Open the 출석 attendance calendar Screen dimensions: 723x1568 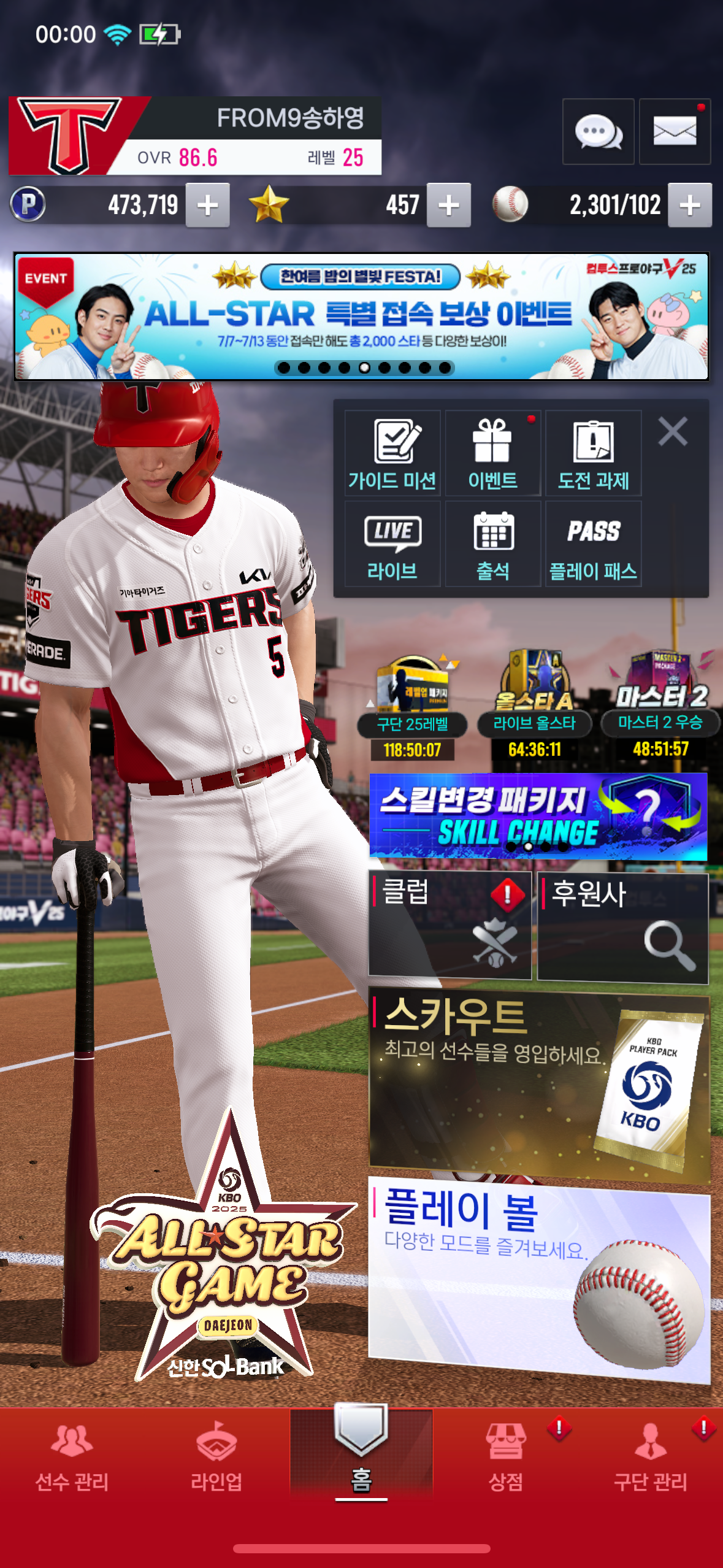[492, 544]
